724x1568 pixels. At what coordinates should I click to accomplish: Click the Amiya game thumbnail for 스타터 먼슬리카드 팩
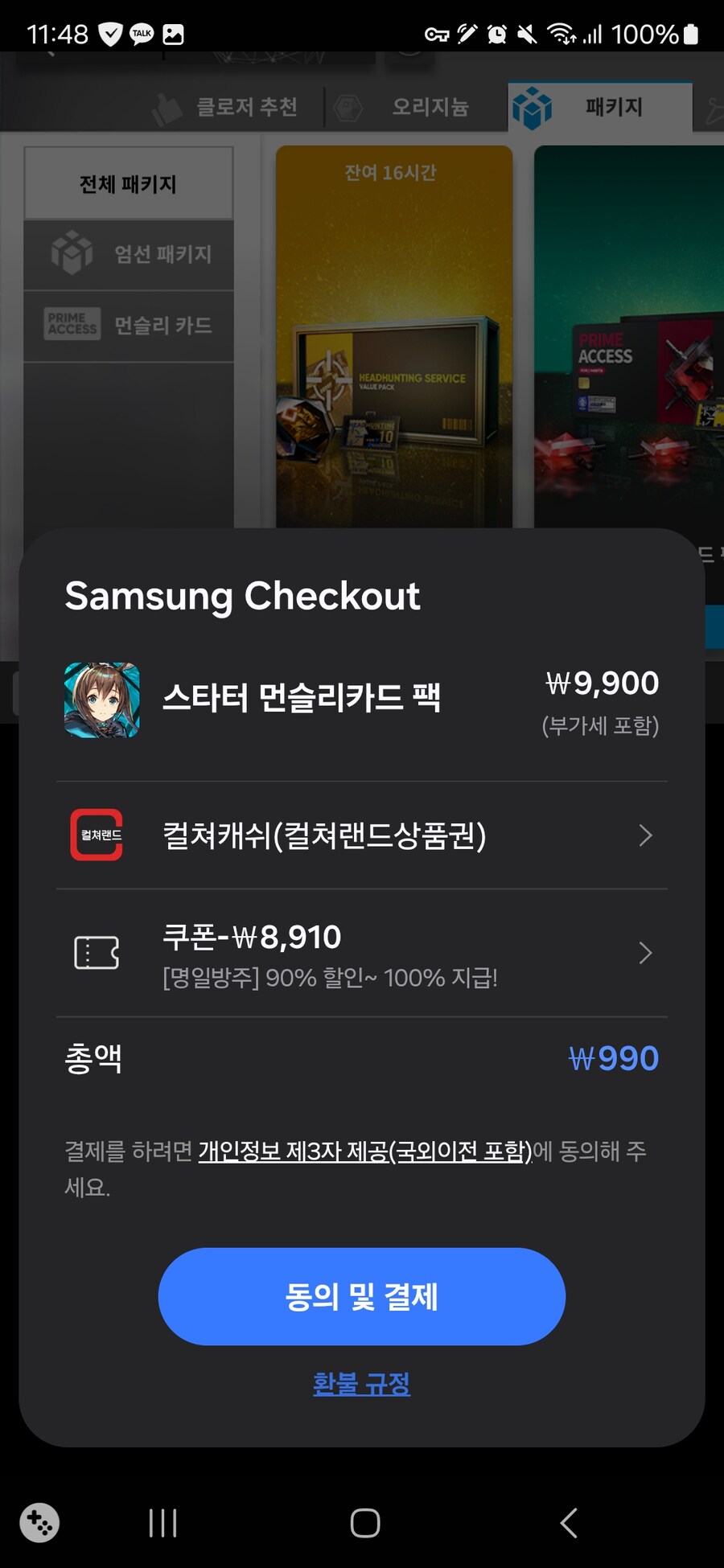[x=101, y=699]
